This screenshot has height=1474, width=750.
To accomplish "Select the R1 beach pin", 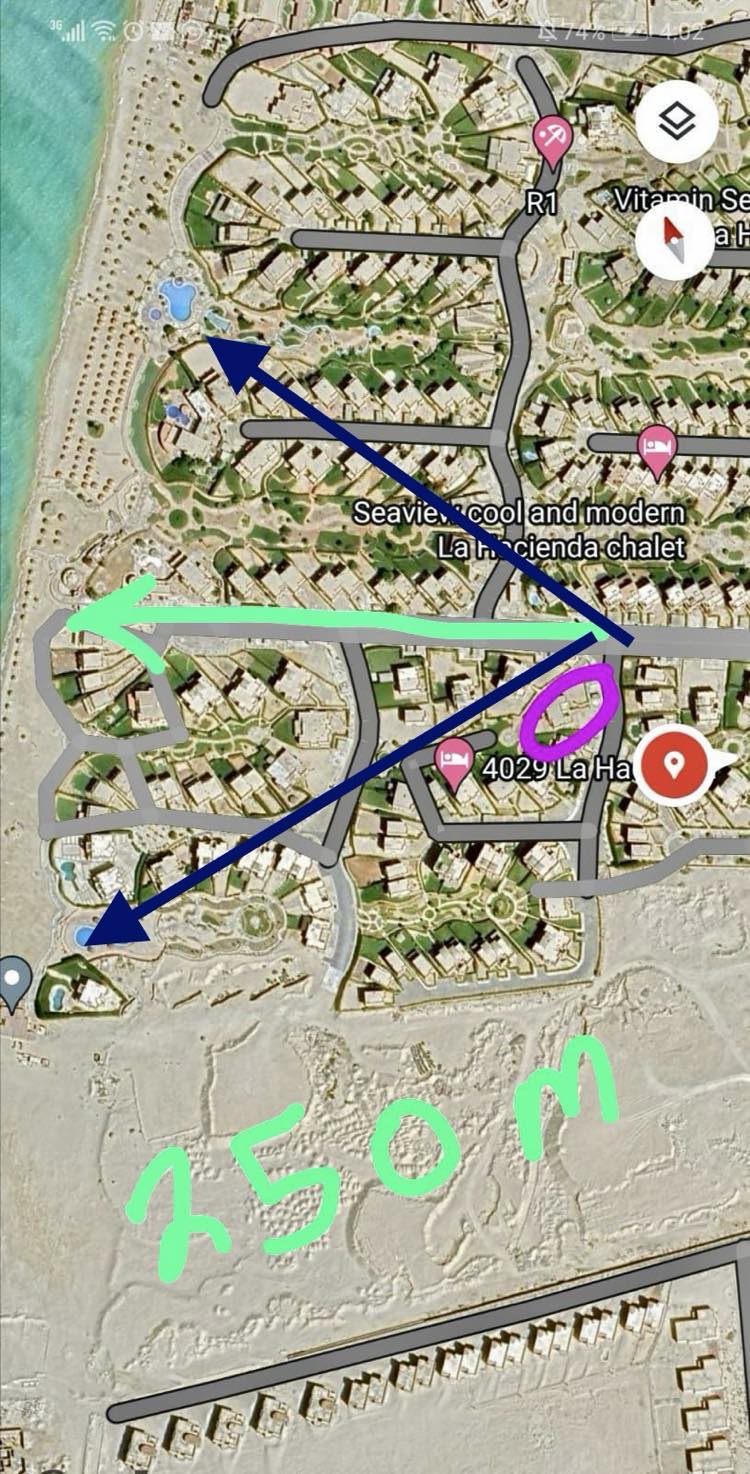I will click(551, 142).
